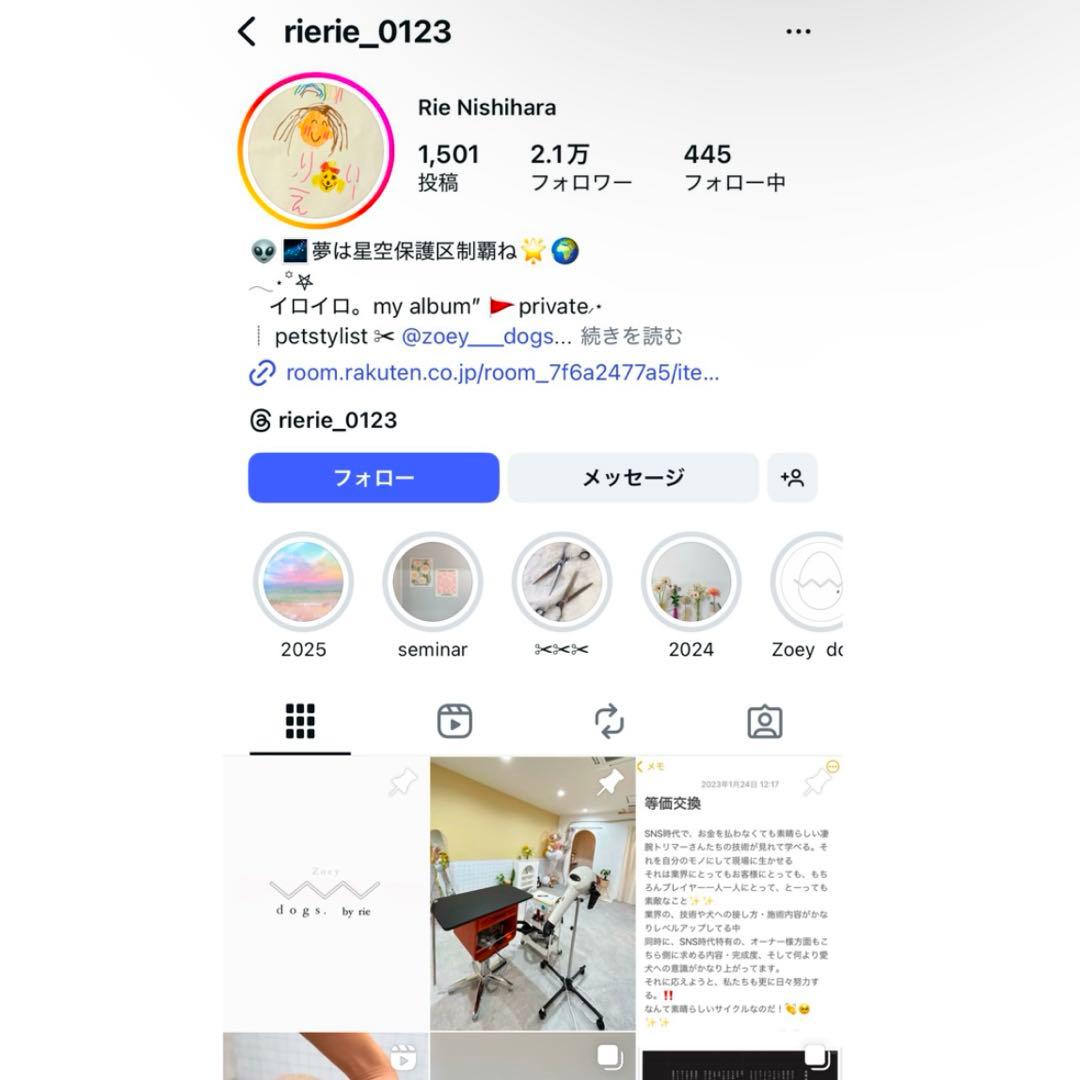View the scissors story highlight
Viewport: 1080px width, 1080px height.
[x=561, y=582]
